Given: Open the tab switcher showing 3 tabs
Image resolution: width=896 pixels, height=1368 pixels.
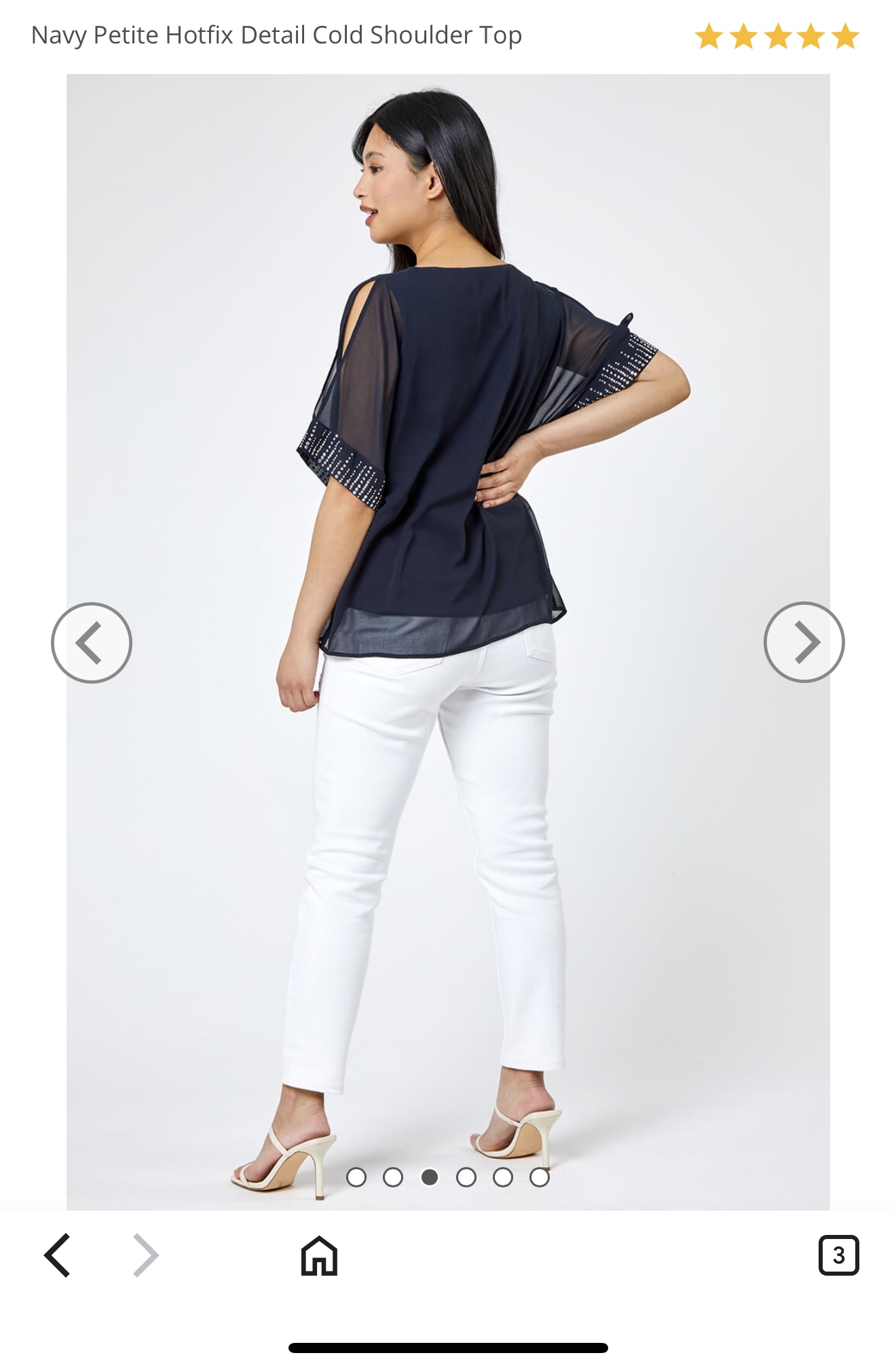Looking at the screenshot, I should 838,1255.
